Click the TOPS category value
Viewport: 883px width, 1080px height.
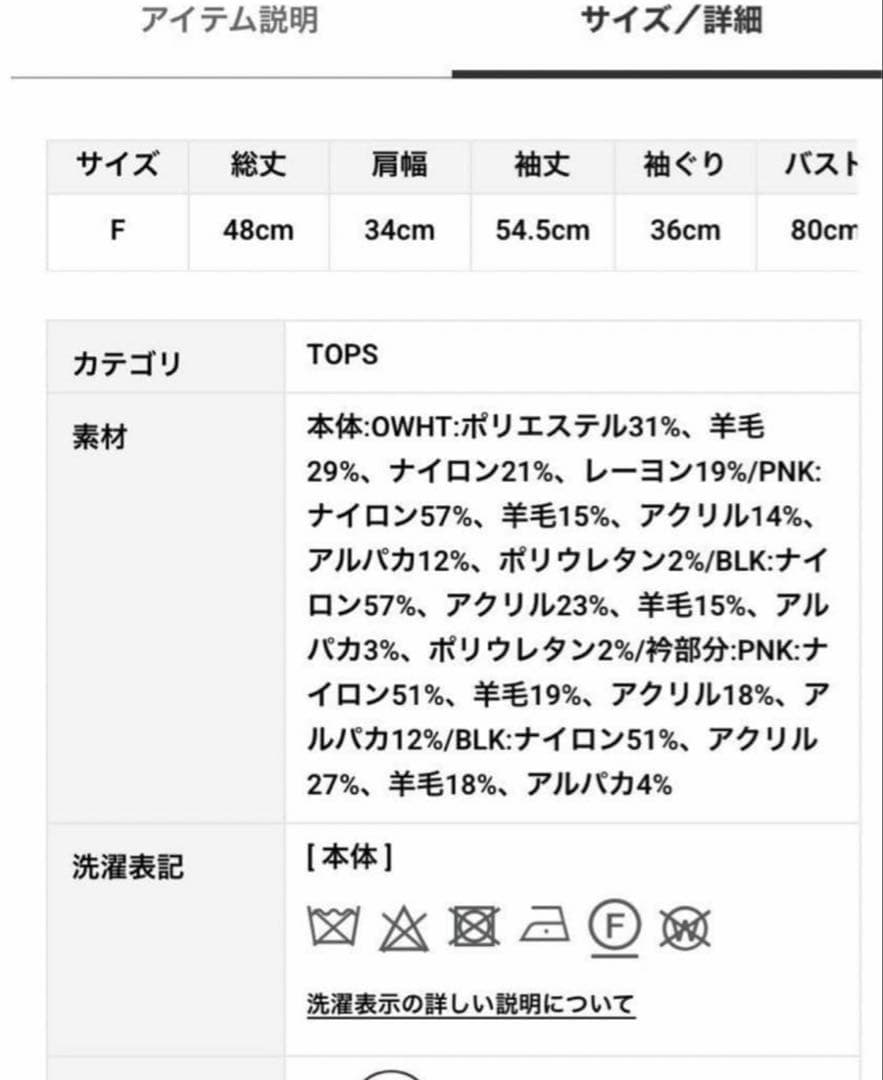point(341,355)
